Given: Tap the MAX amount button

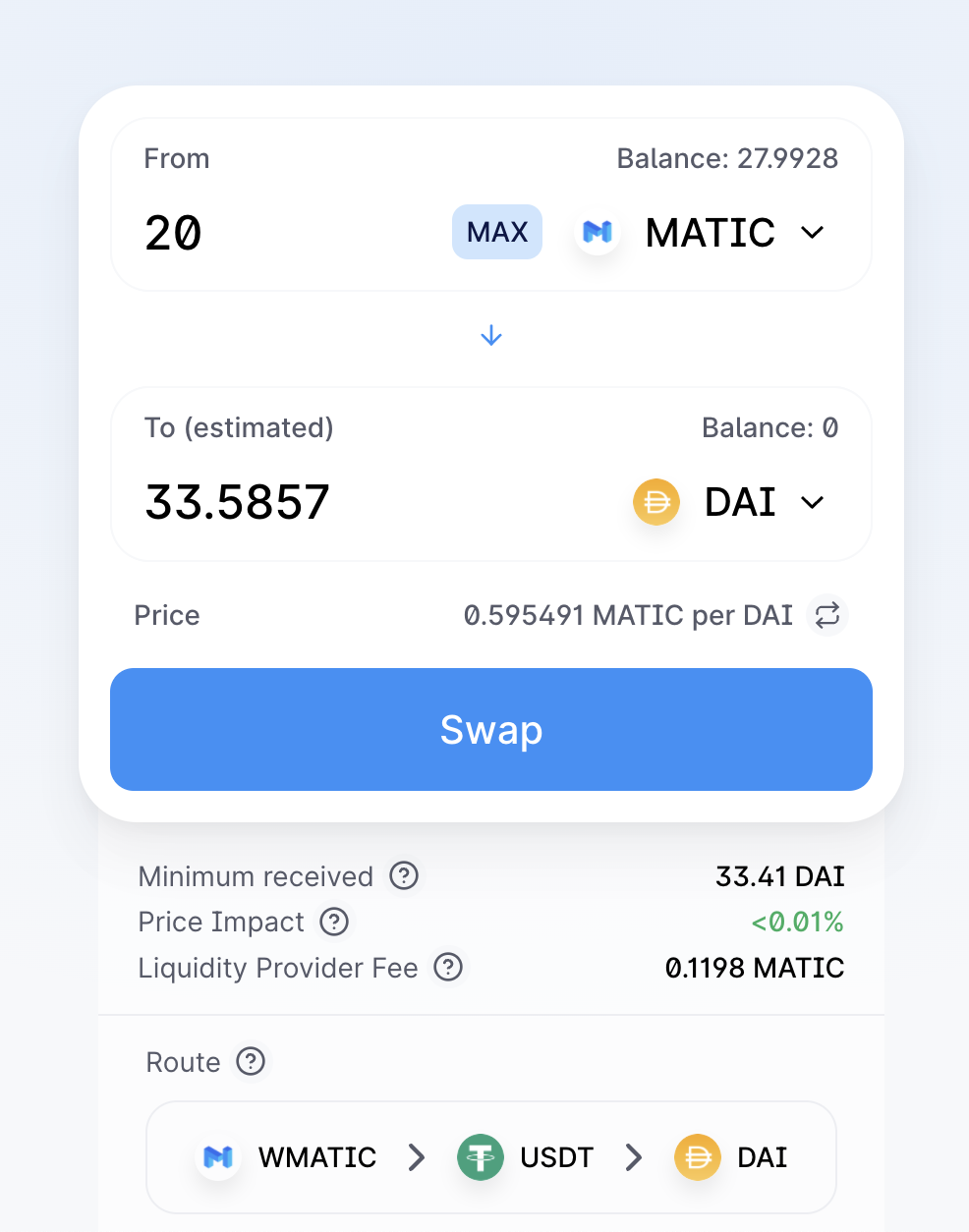Looking at the screenshot, I should pos(496,232).
